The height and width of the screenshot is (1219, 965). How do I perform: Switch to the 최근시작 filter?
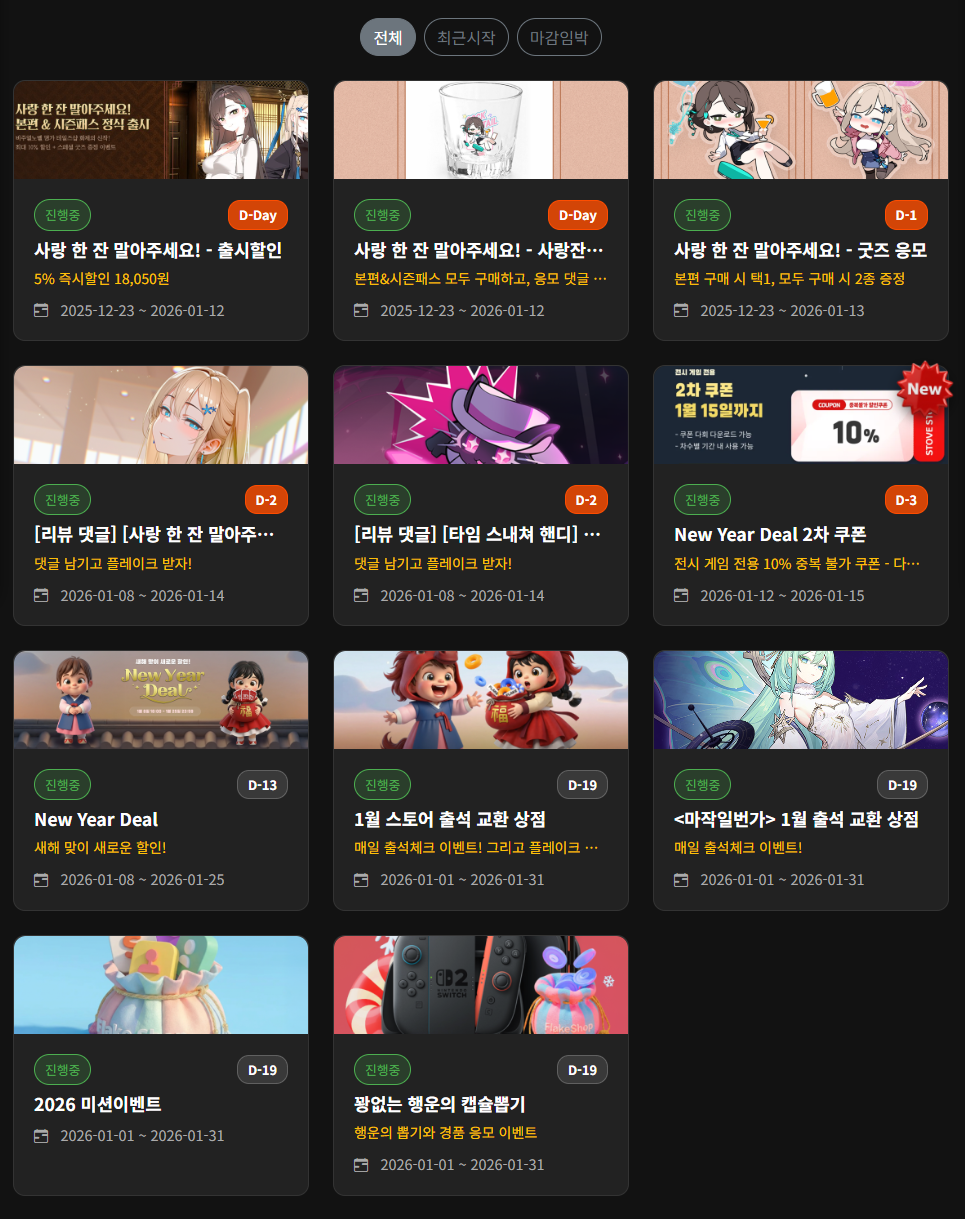466,37
